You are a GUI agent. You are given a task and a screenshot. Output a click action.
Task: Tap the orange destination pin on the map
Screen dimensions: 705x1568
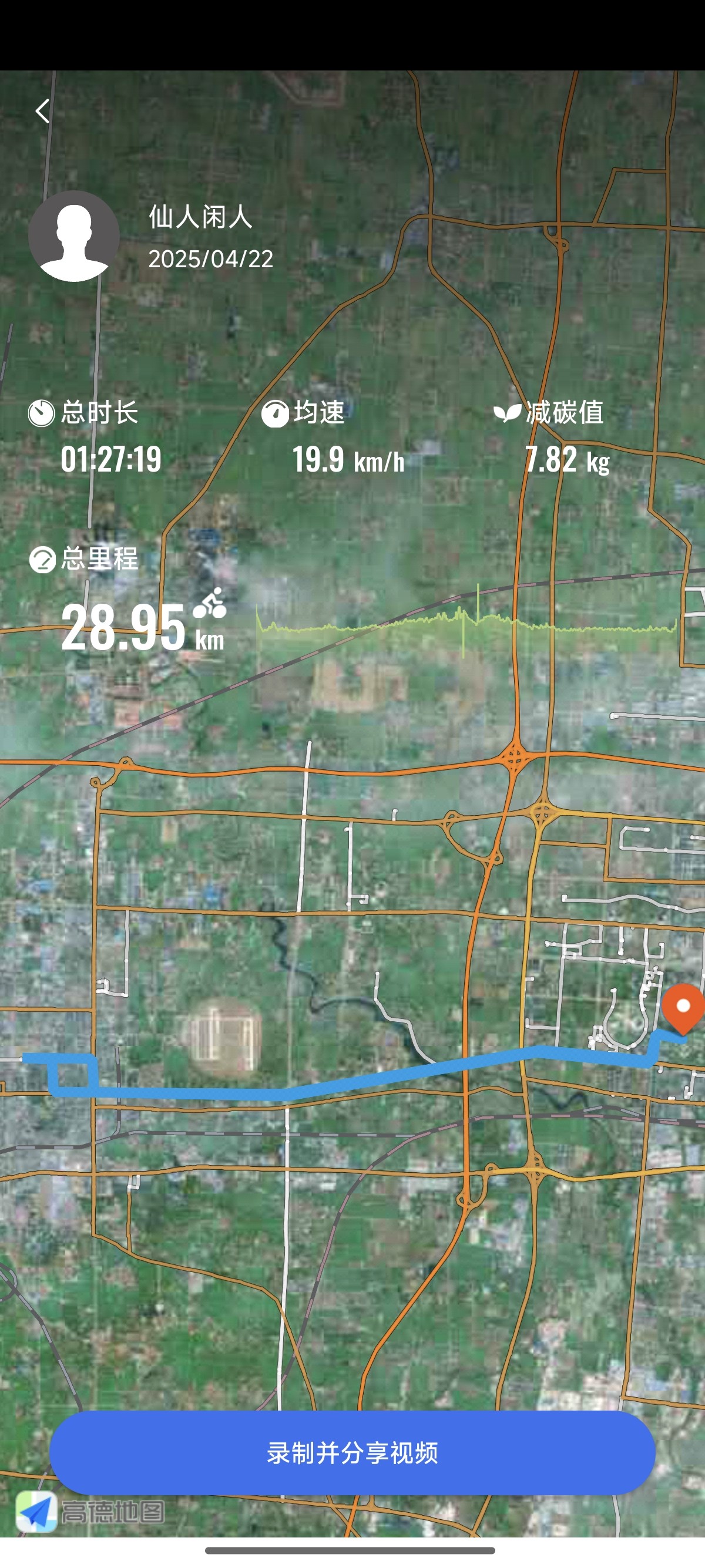click(683, 1008)
